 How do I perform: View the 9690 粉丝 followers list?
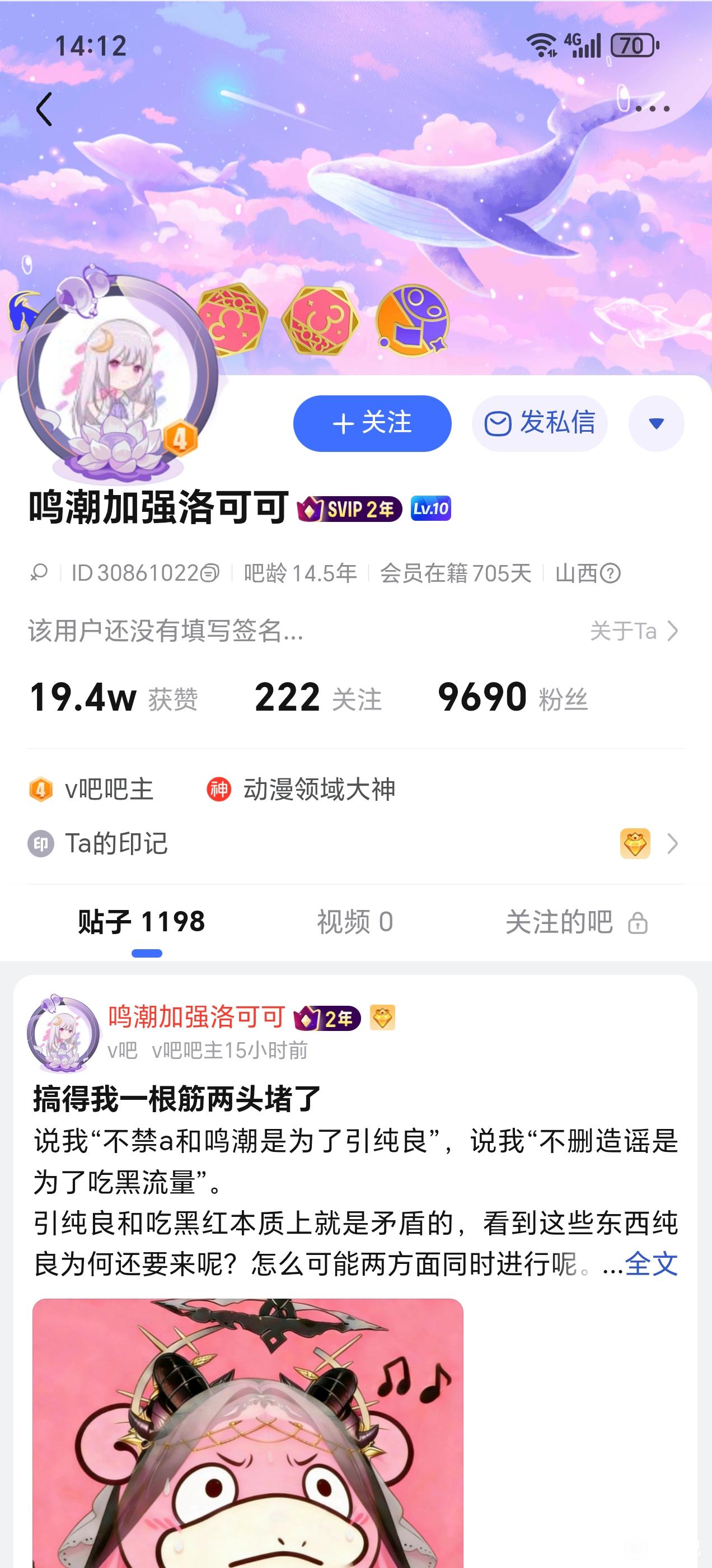[x=512, y=698]
